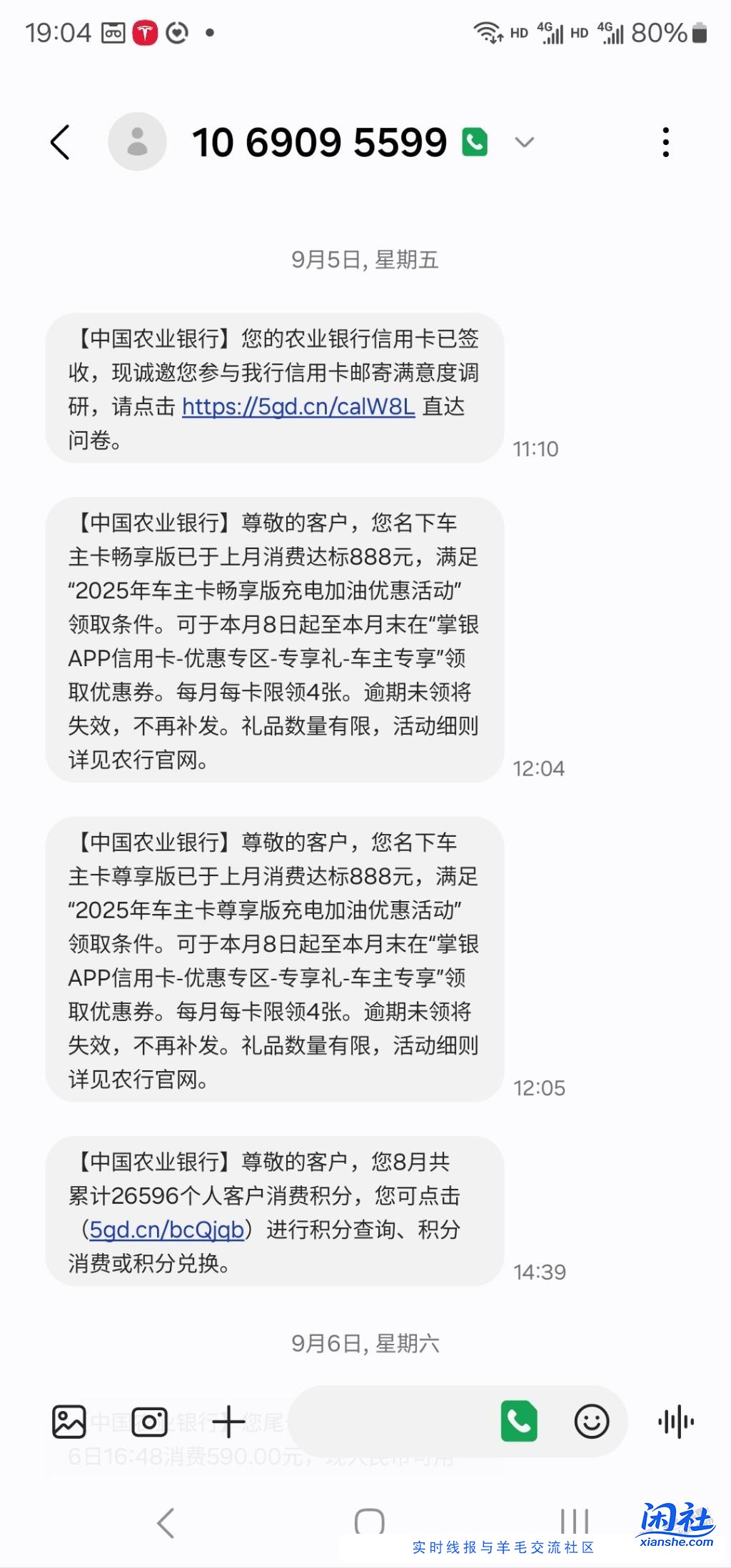731x1568 pixels.
Task: Open the survey link https://5gd.cn/calW8L
Action: 297,407
